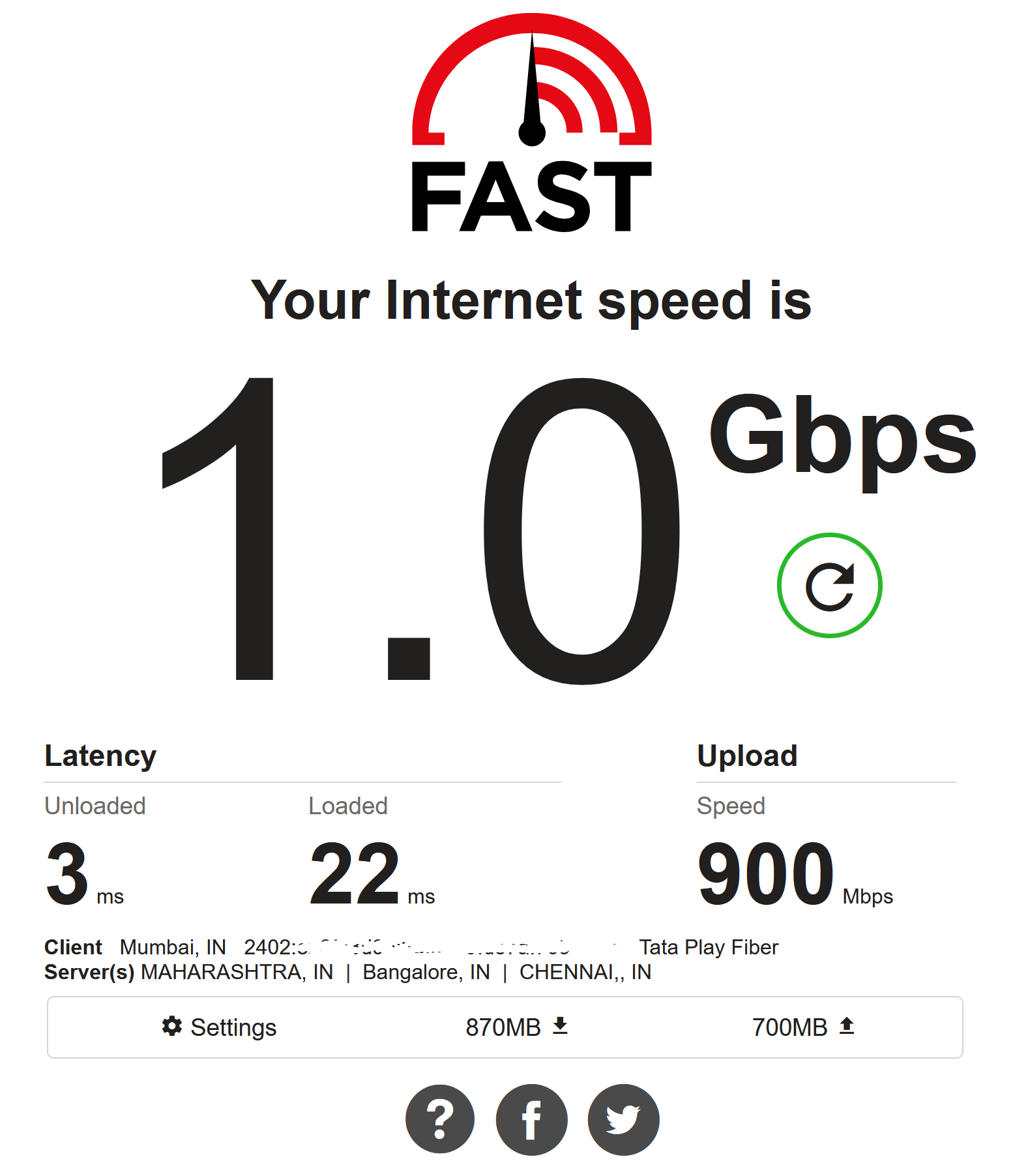Open the Settings option
This screenshot has height=1176, width=1013.
220,1027
